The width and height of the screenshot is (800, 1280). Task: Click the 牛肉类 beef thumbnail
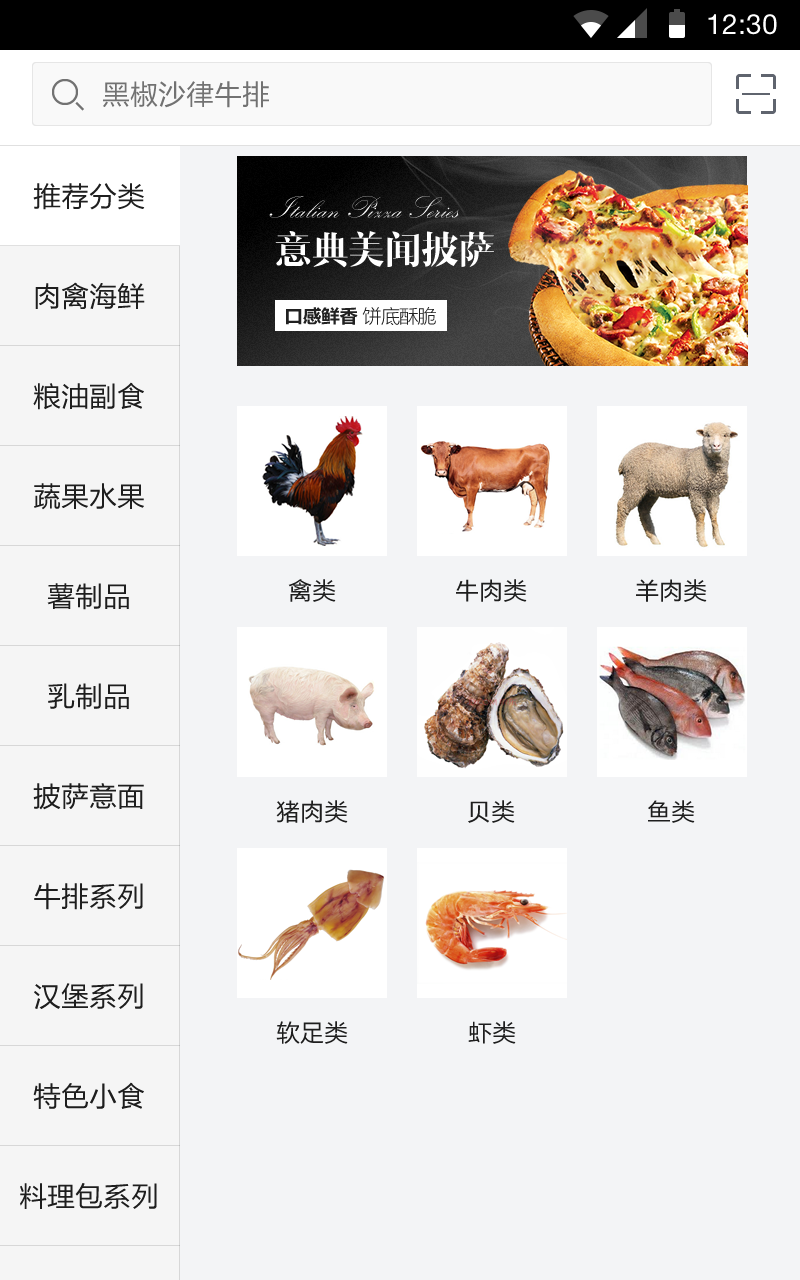[491, 480]
